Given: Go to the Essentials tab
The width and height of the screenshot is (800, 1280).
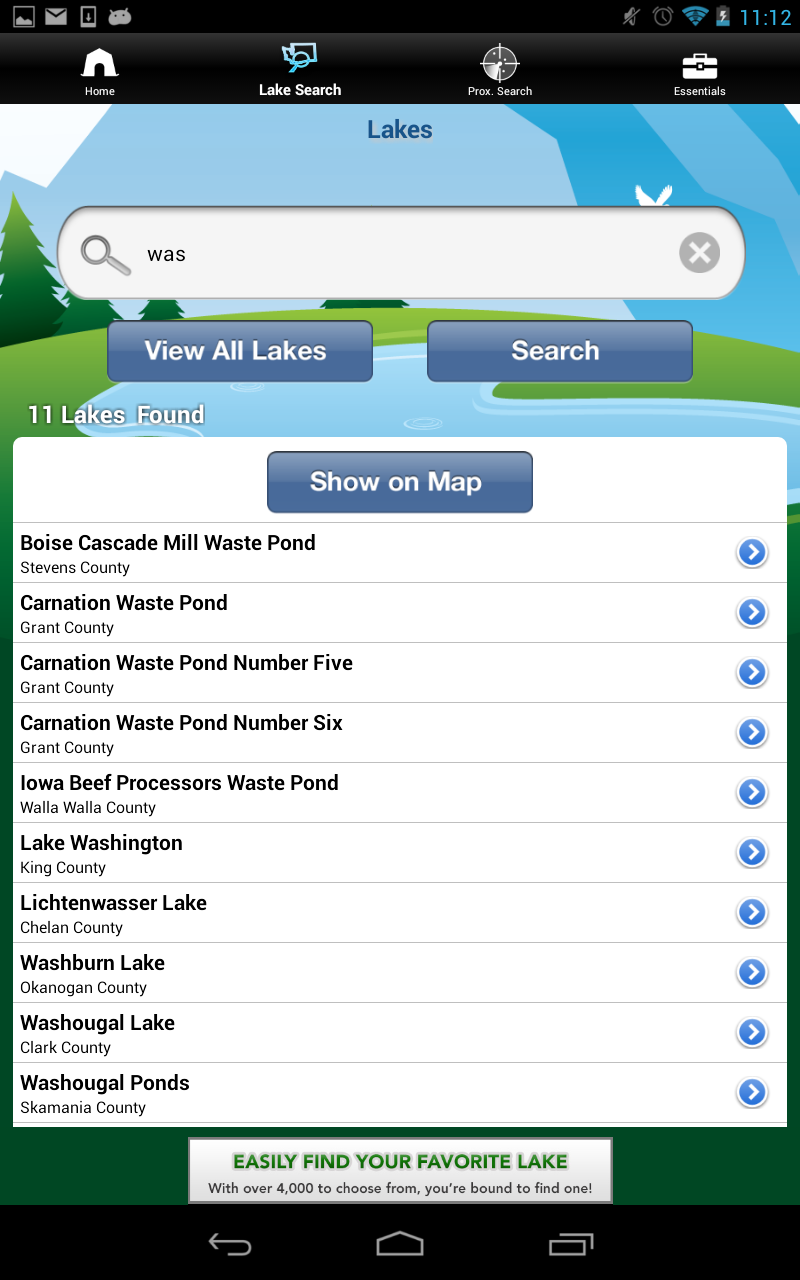Looking at the screenshot, I should click(700, 71).
